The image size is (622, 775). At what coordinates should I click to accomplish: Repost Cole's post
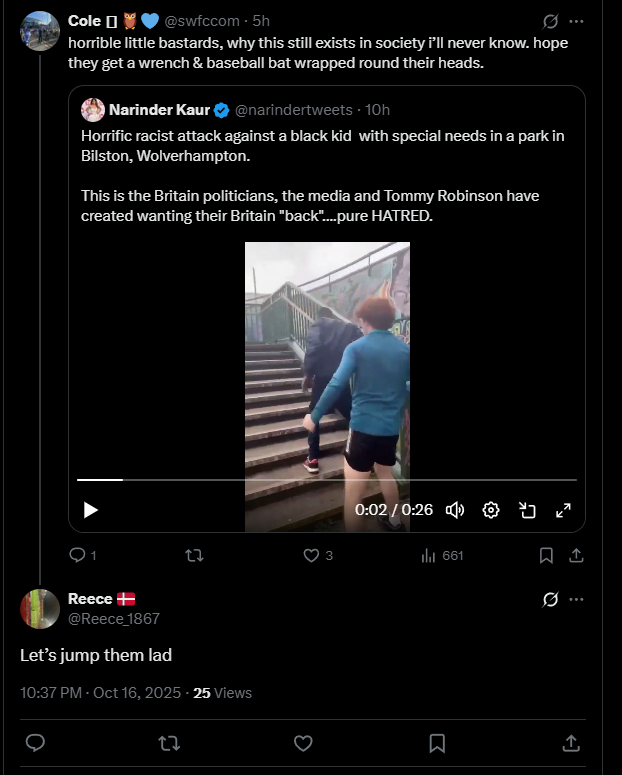[x=195, y=555]
